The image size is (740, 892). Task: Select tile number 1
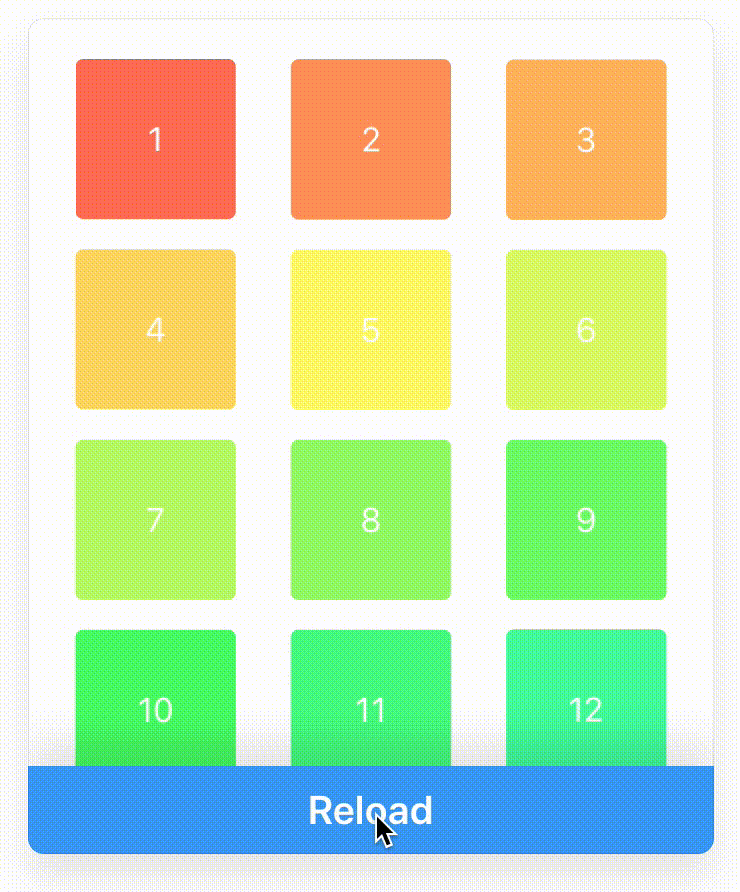[x=156, y=139]
